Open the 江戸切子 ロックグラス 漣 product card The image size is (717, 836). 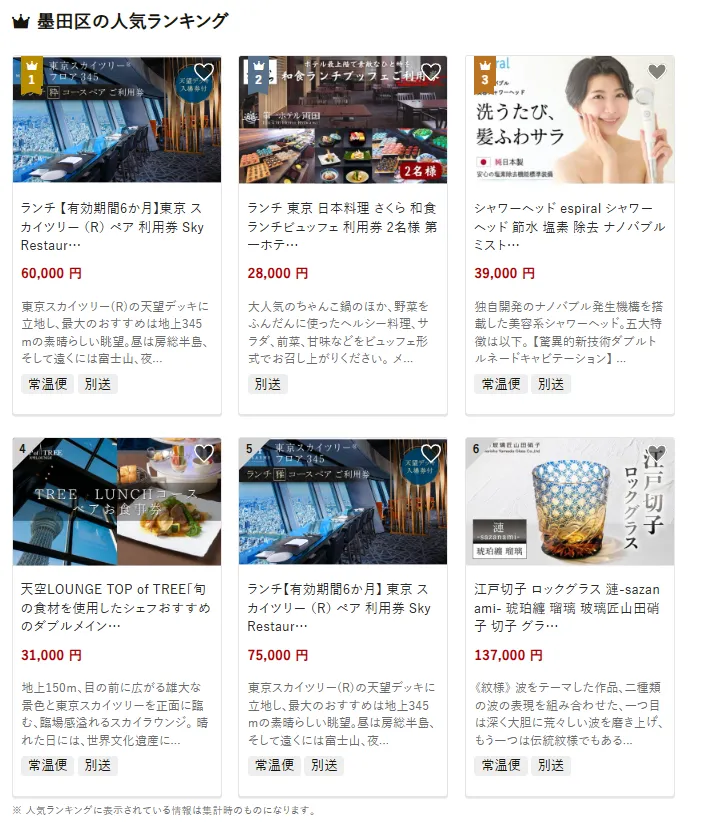569,608
